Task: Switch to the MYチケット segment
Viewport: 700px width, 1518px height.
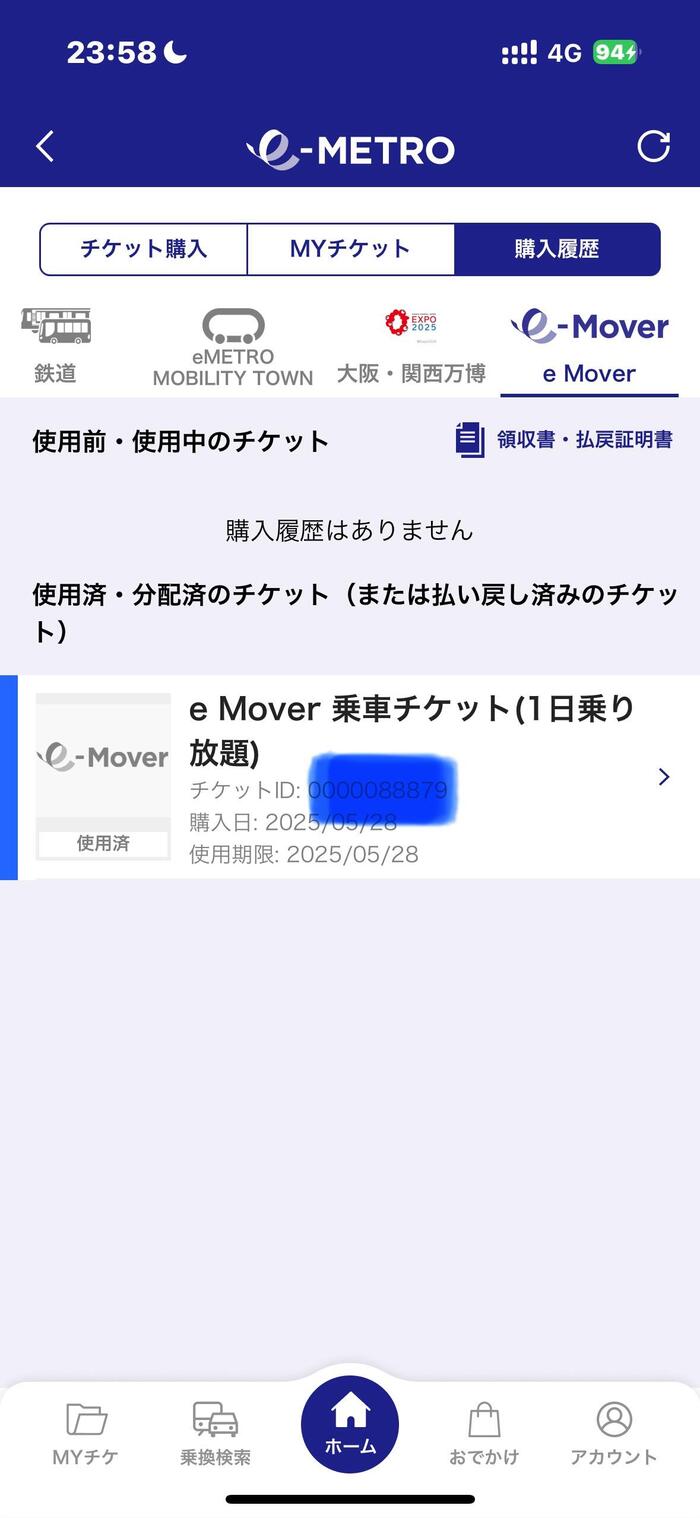Action: pyautogui.click(x=350, y=249)
